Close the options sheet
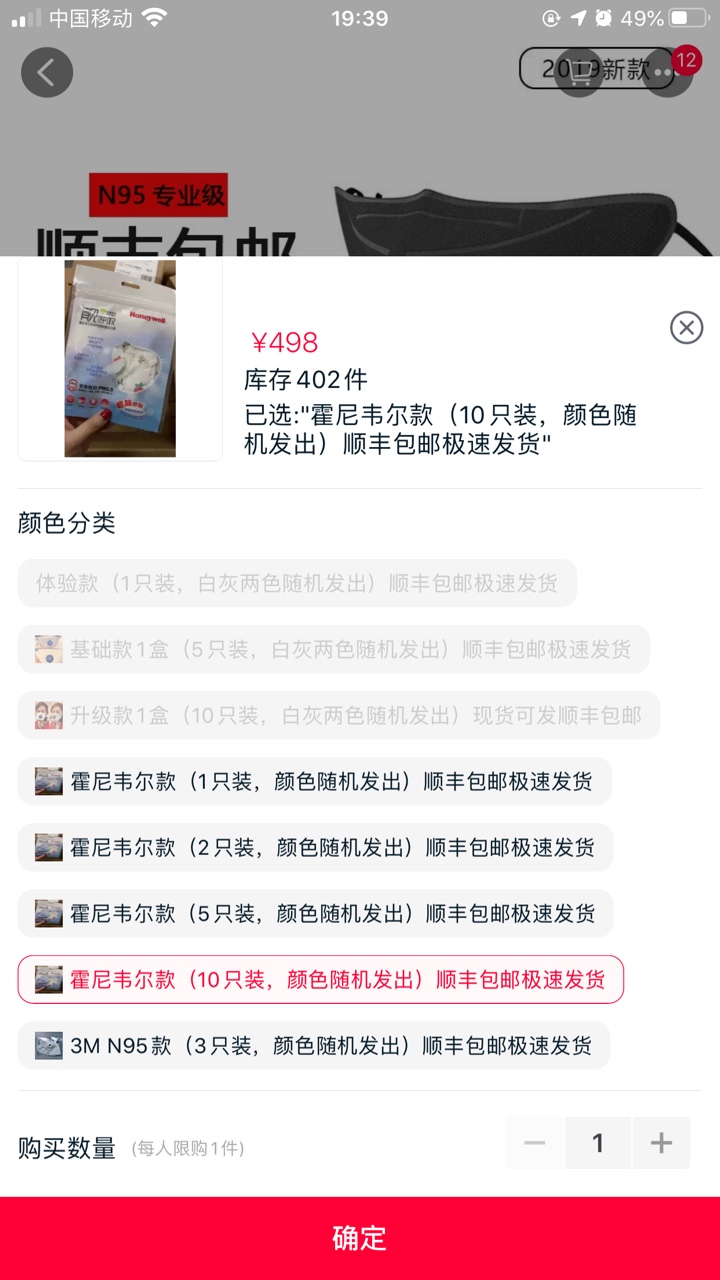The height and width of the screenshot is (1280, 720). (x=686, y=327)
